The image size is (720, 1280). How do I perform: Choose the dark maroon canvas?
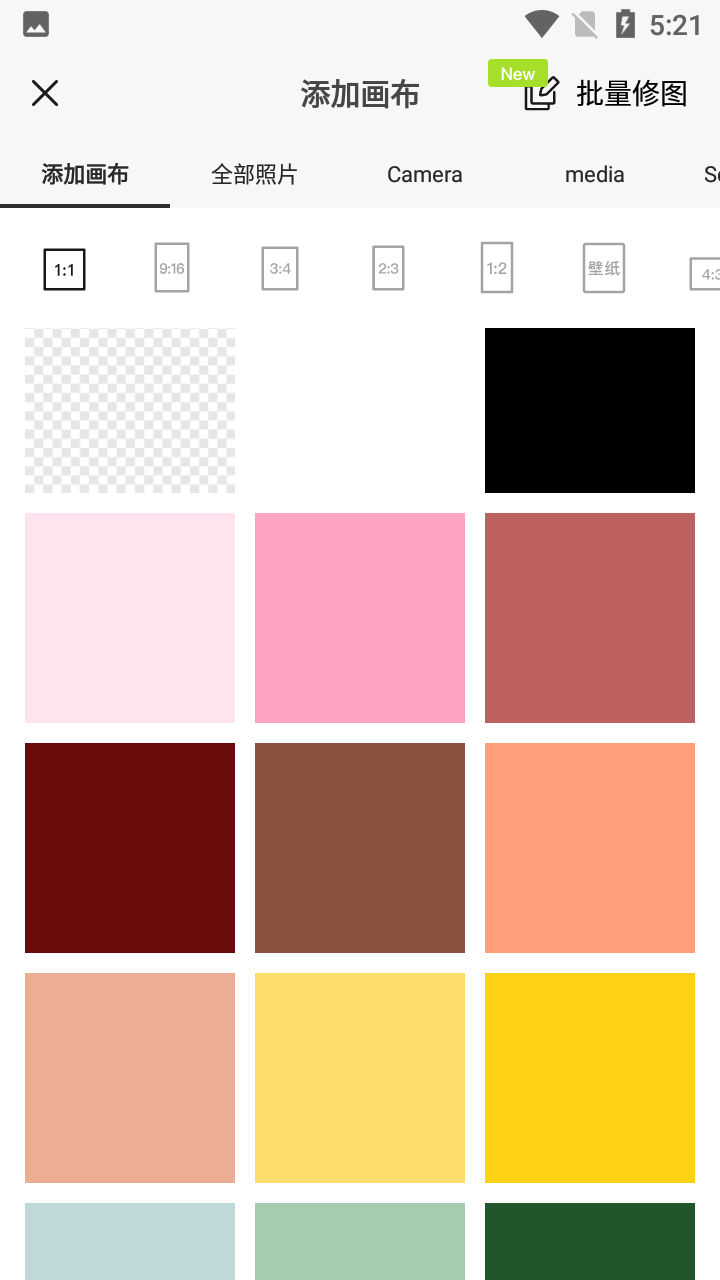(x=130, y=848)
